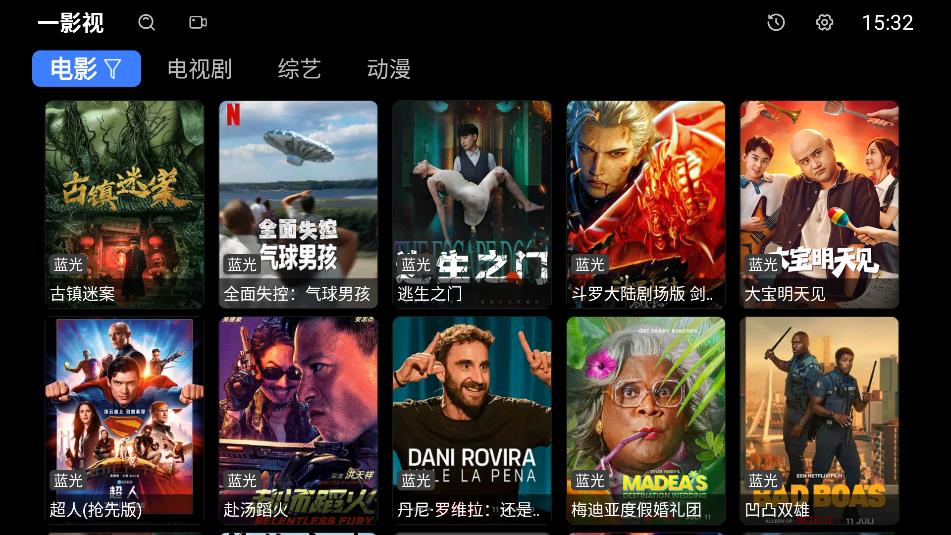Open the settings gear
This screenshot has width=951, height=535.
(x=824, y=23)
